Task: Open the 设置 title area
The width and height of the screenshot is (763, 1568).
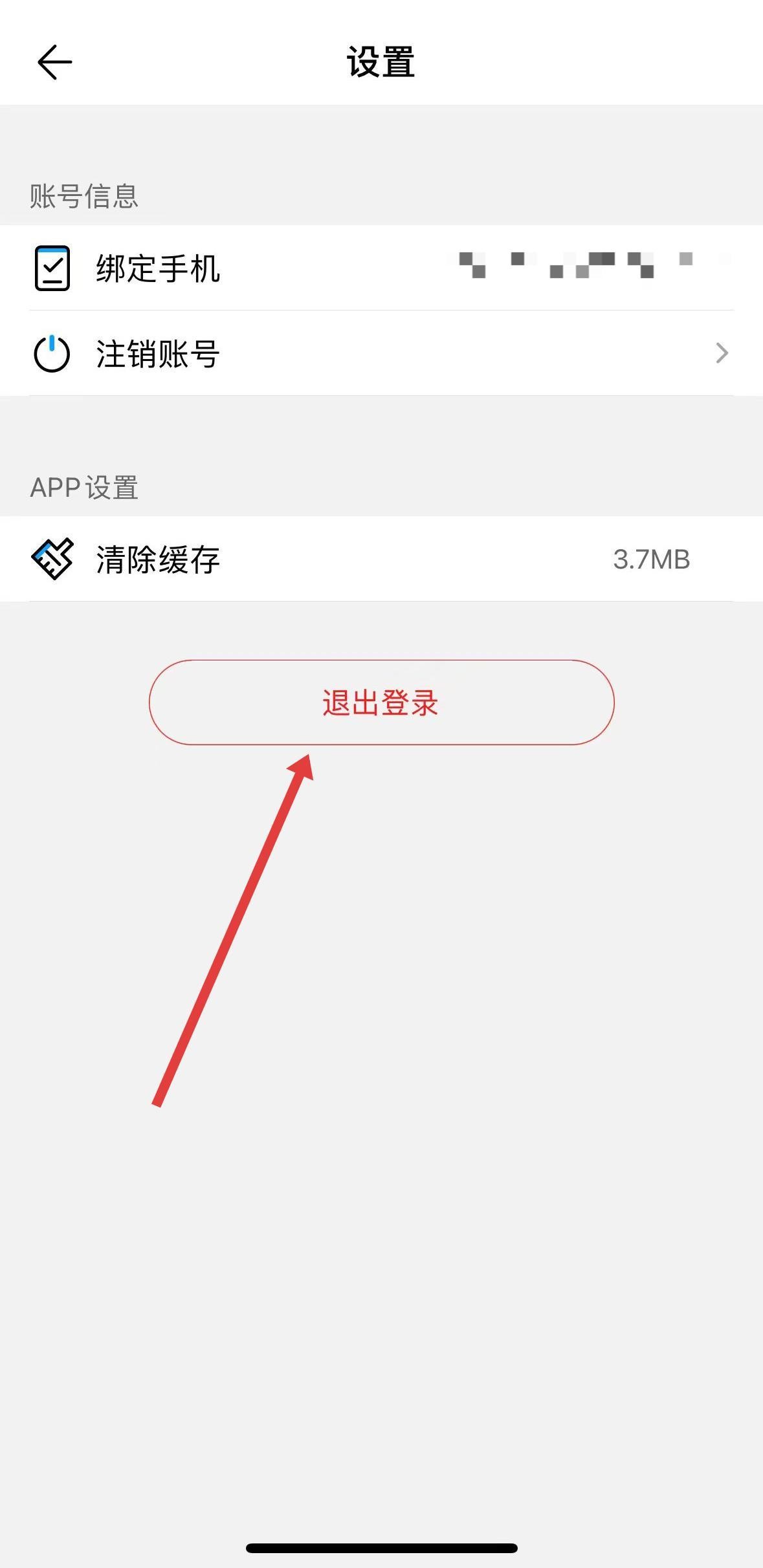Action: [x=381, y=62]
